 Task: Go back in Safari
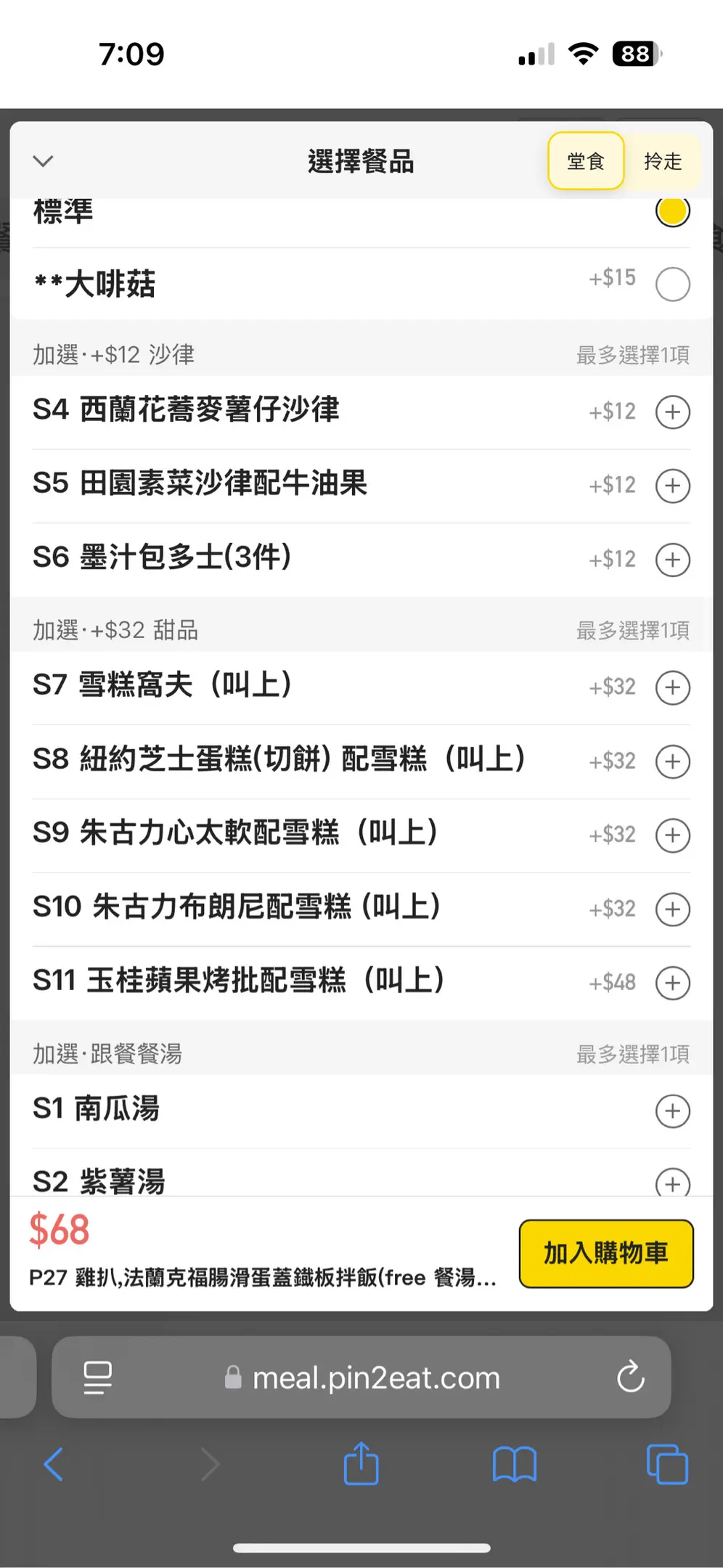point(54,1464)
